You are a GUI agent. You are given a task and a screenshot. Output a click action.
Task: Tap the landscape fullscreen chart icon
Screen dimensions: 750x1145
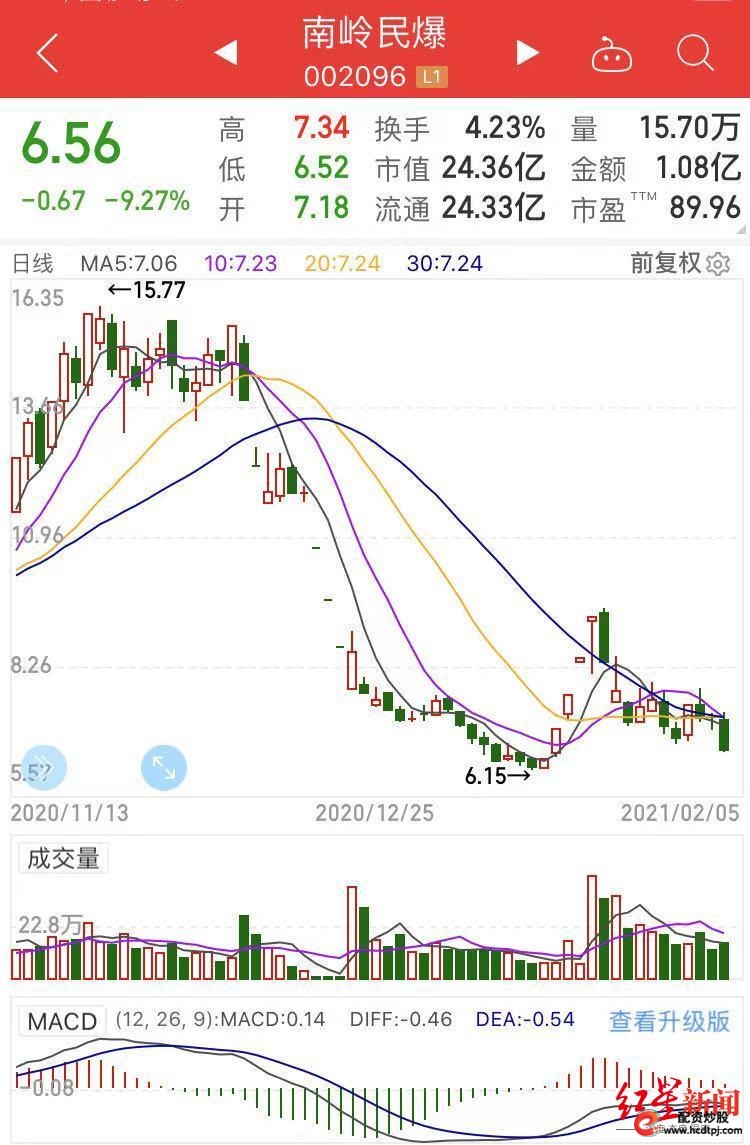[163, 768]
